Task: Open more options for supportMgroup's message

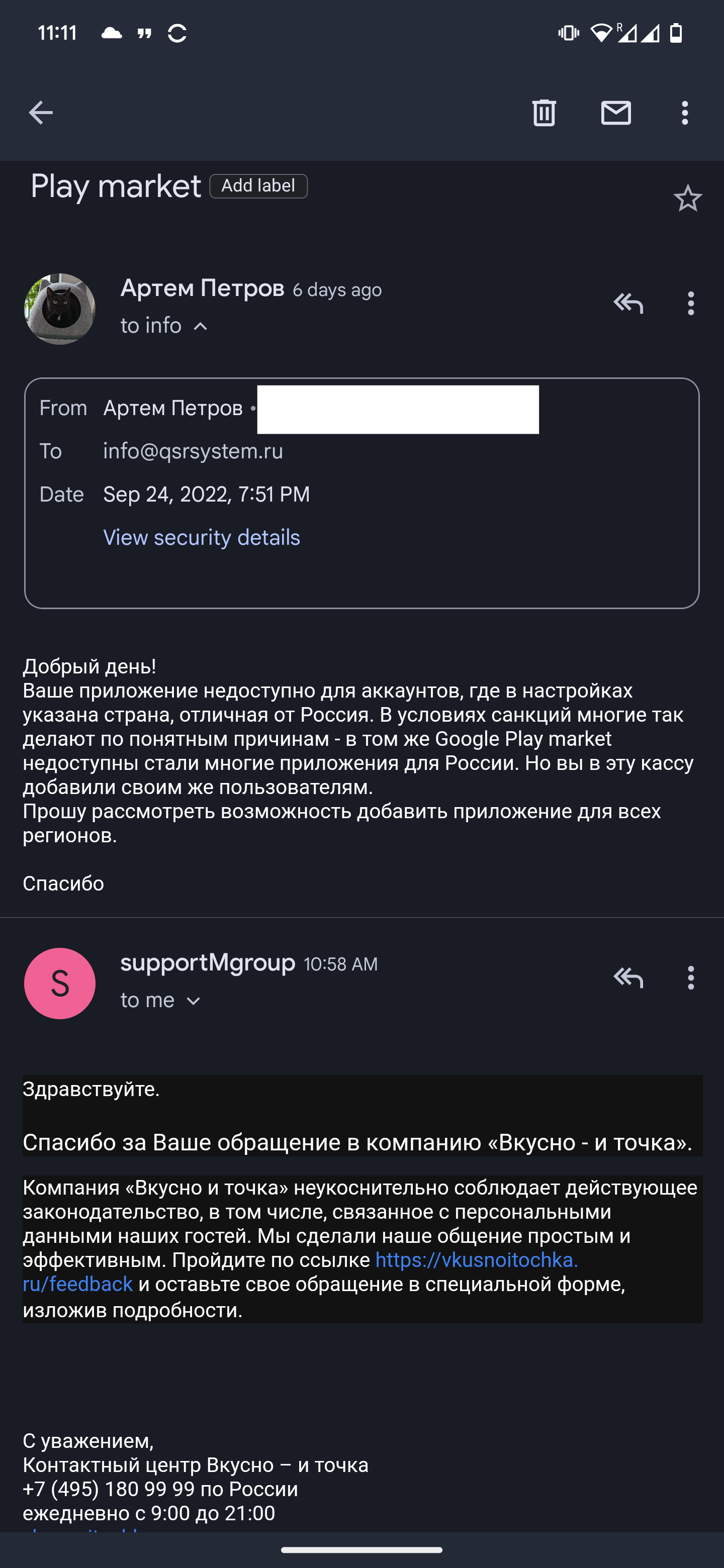Action: click(690, 977)
